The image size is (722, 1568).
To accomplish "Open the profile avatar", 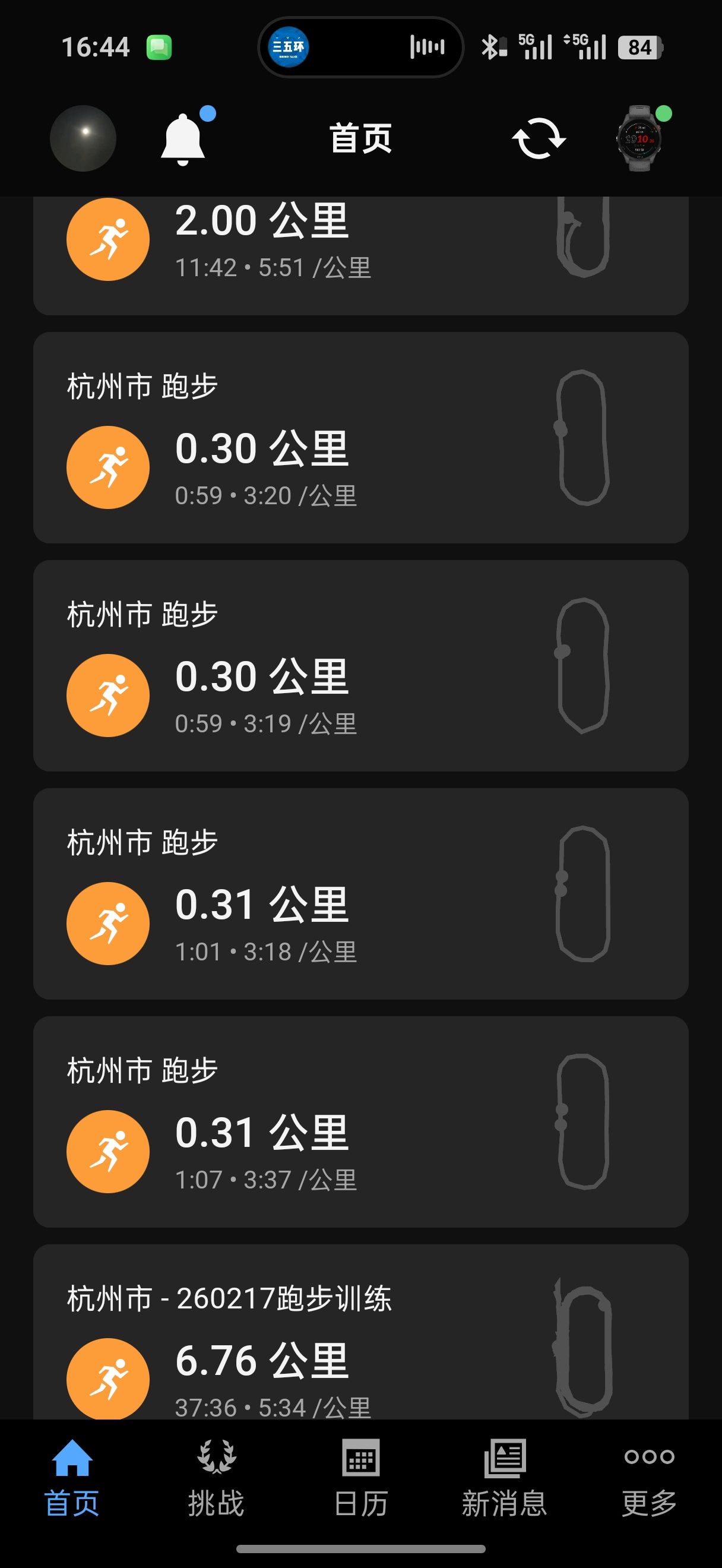I will (83, 138).
